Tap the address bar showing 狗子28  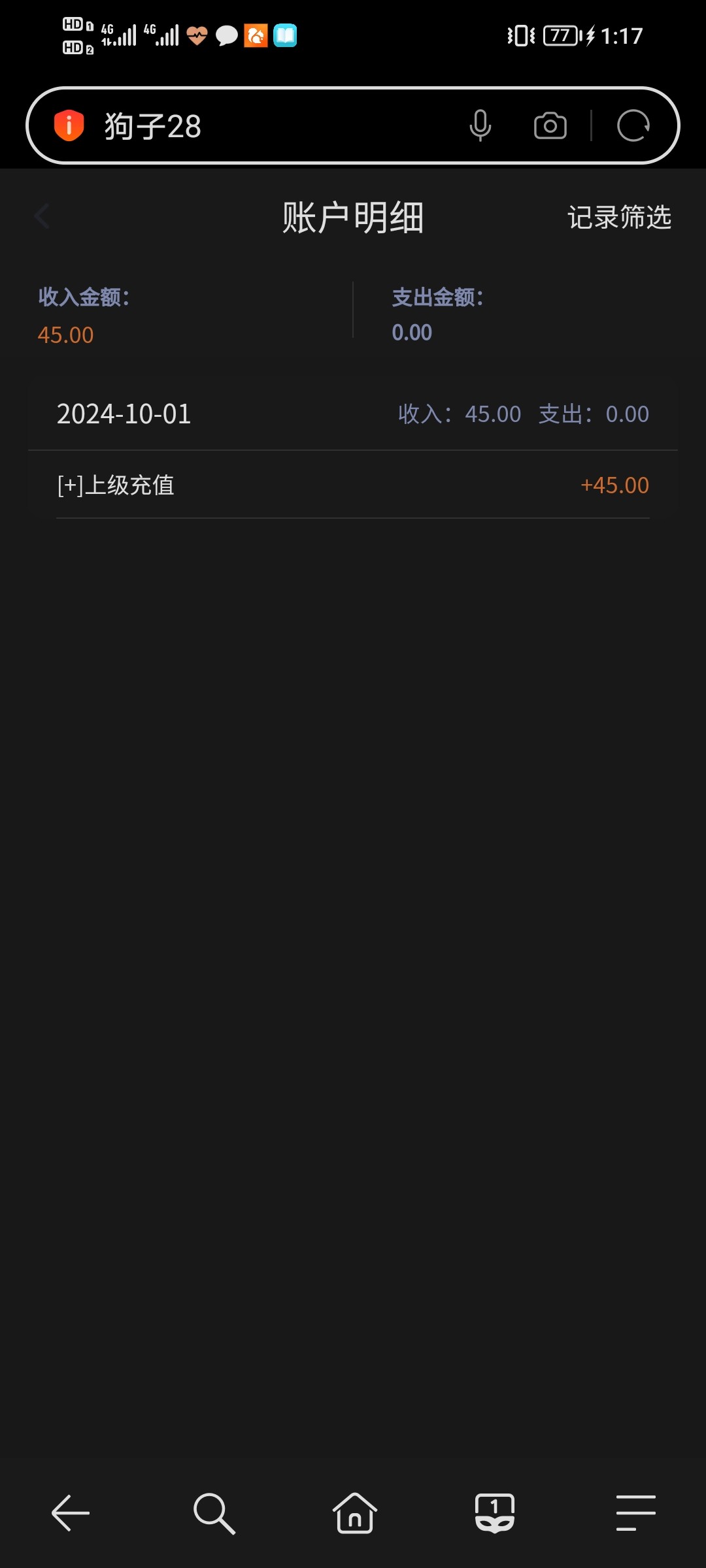tap(261, 125)
